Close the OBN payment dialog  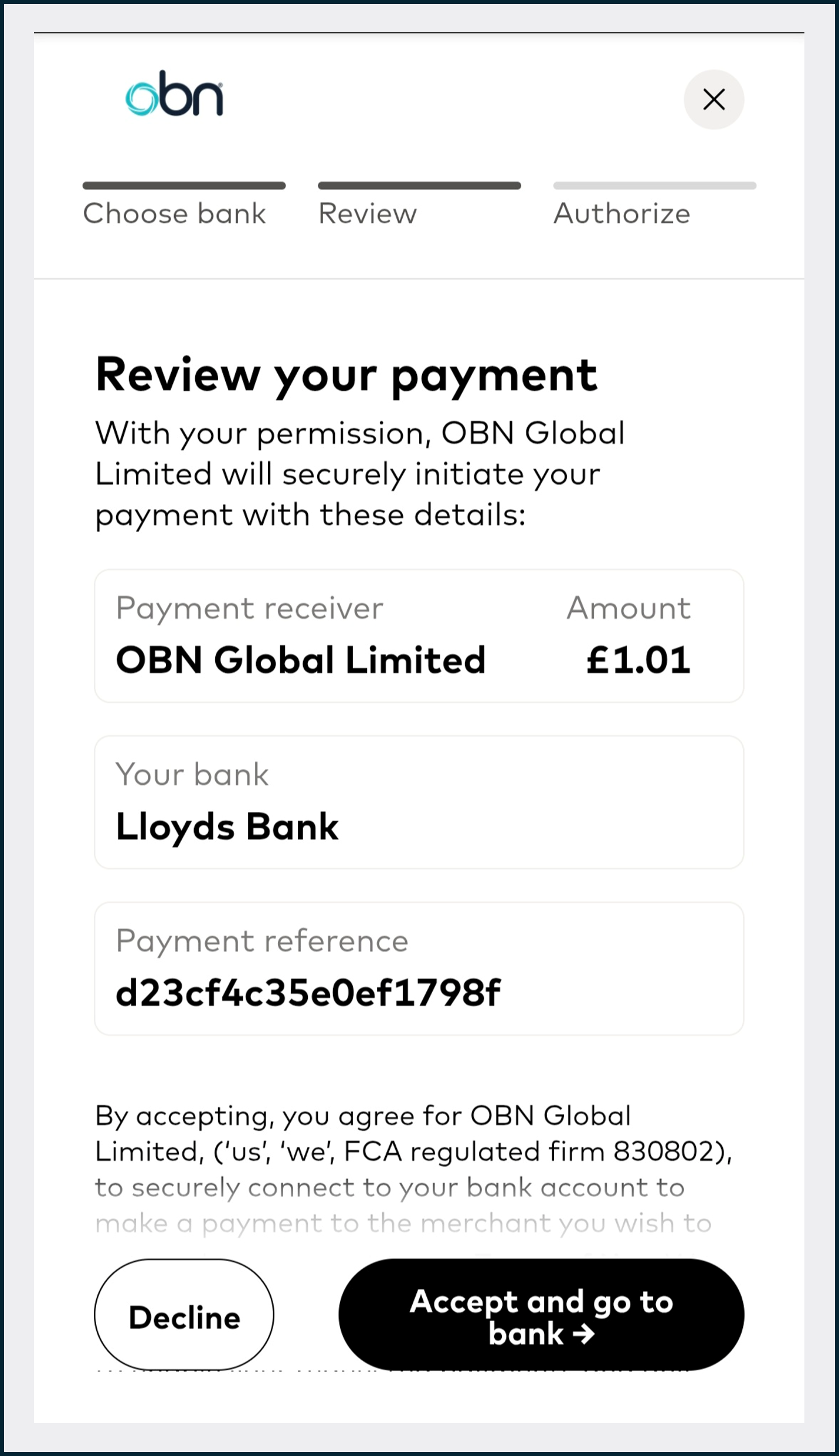click(x=714, y=100)
